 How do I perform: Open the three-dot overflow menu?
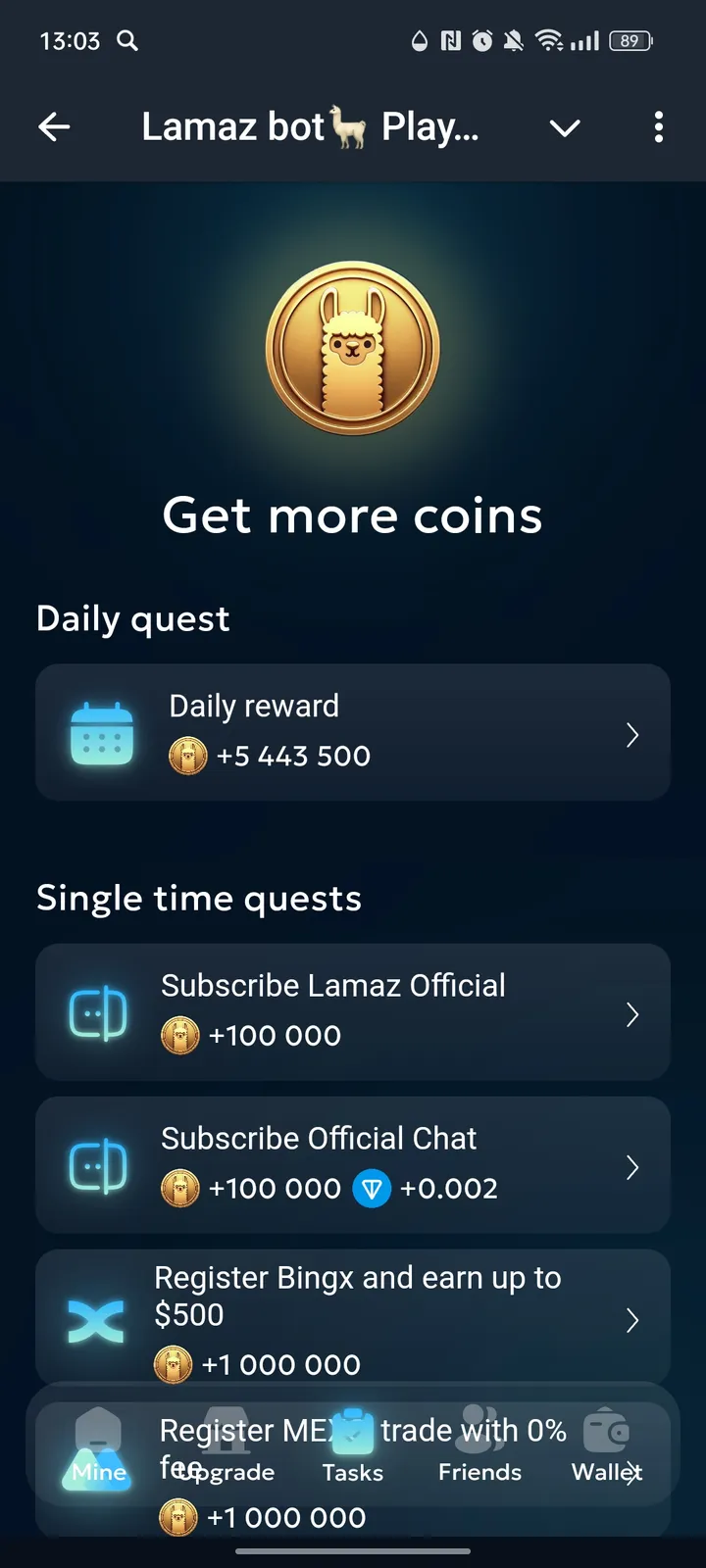[659, 127]
